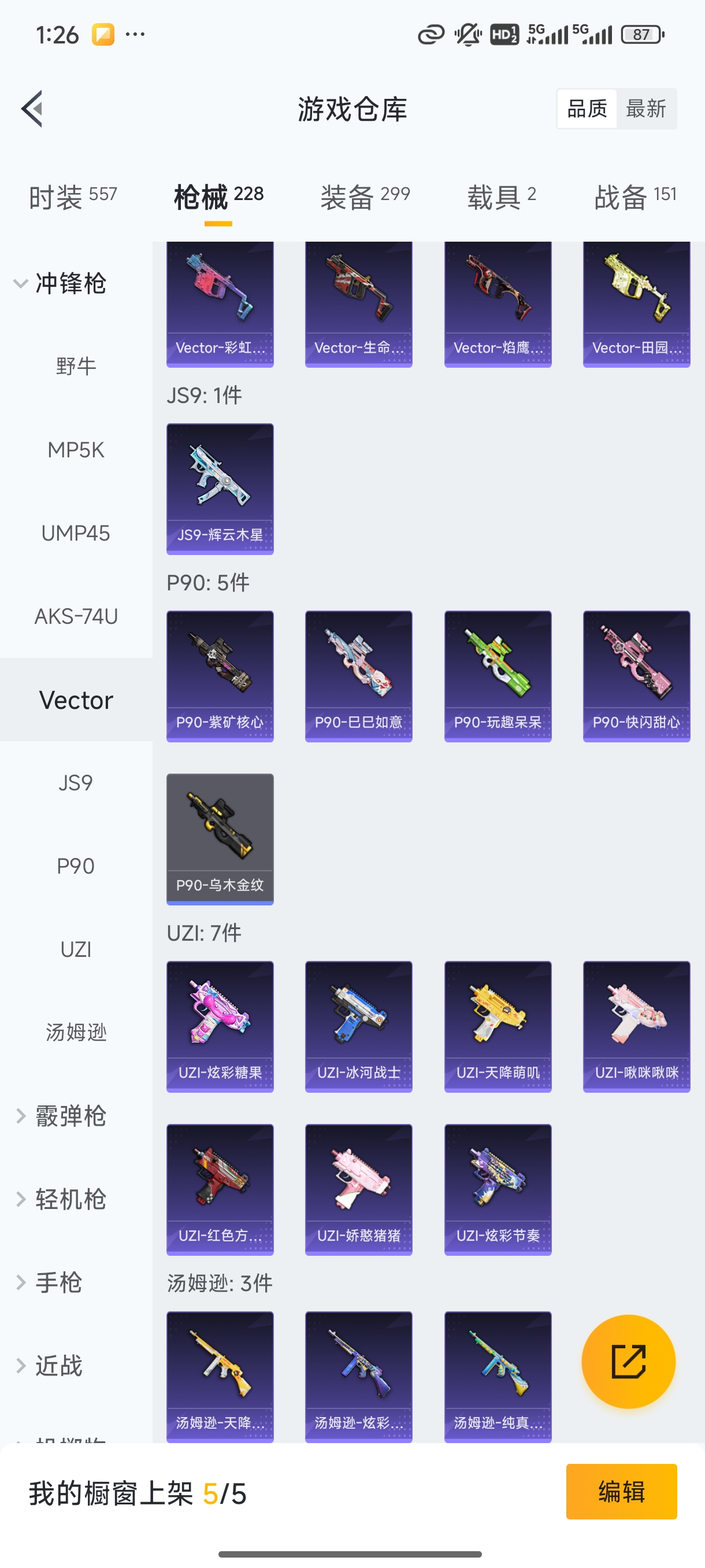705x1568 pixels.
Task: Go back from 游戏仓库 screen
Action: (32, 109)
